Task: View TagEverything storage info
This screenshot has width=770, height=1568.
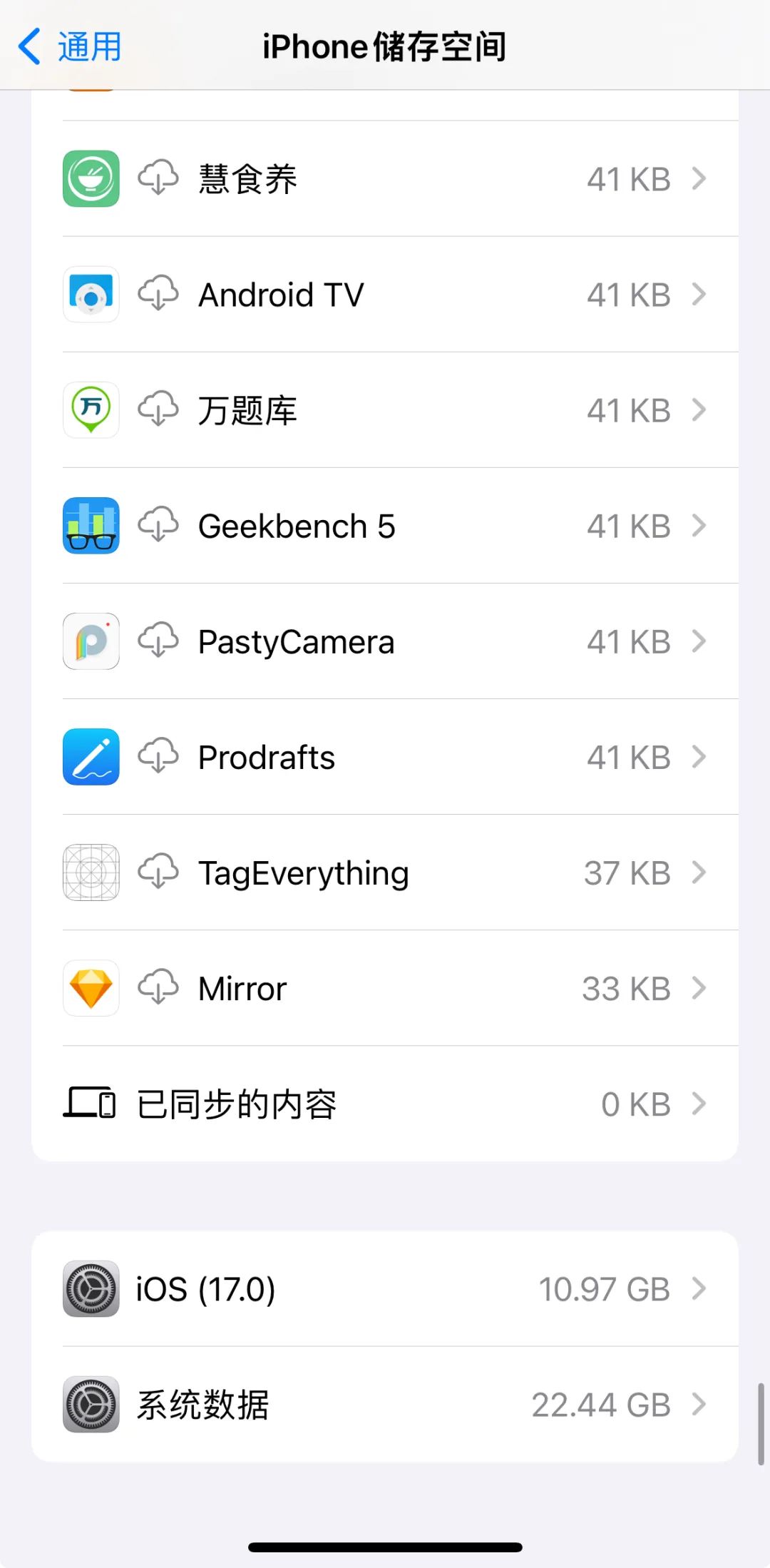Action: [x=385, y=872]
